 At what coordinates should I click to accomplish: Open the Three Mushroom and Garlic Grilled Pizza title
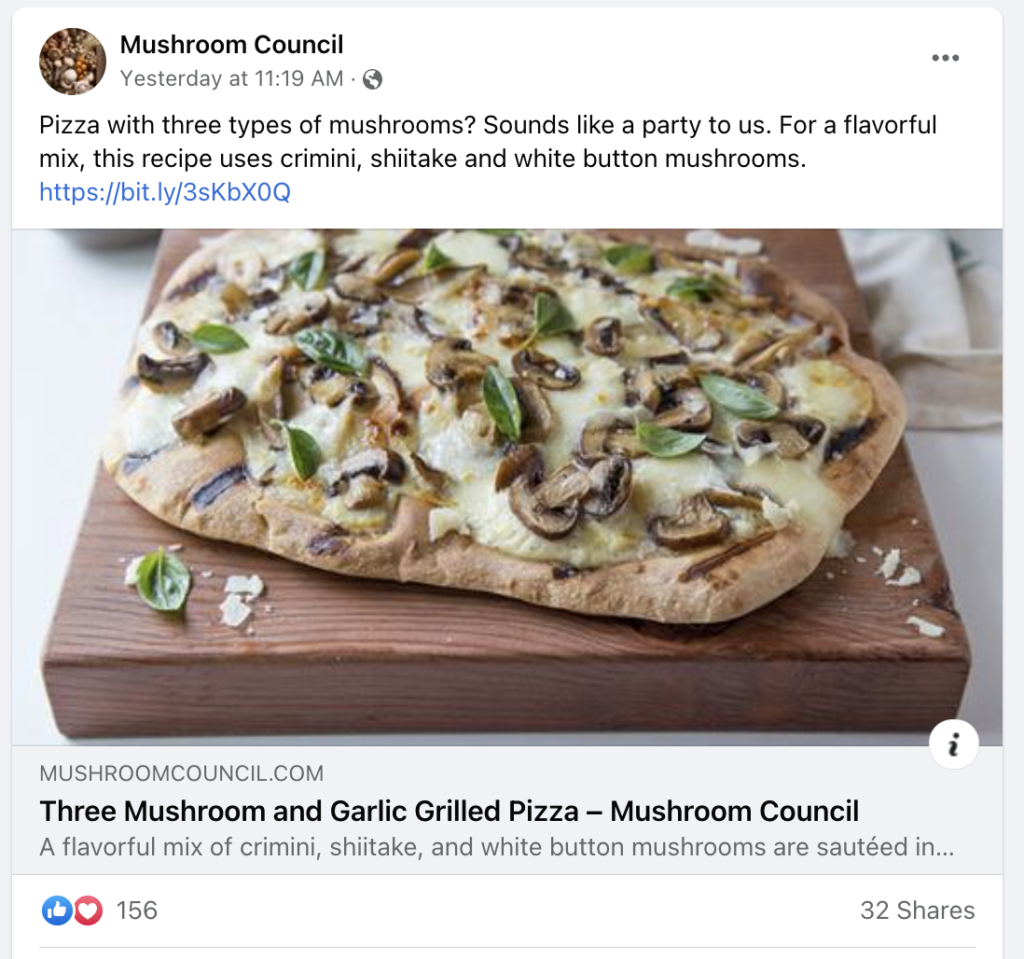coord(449,810)
